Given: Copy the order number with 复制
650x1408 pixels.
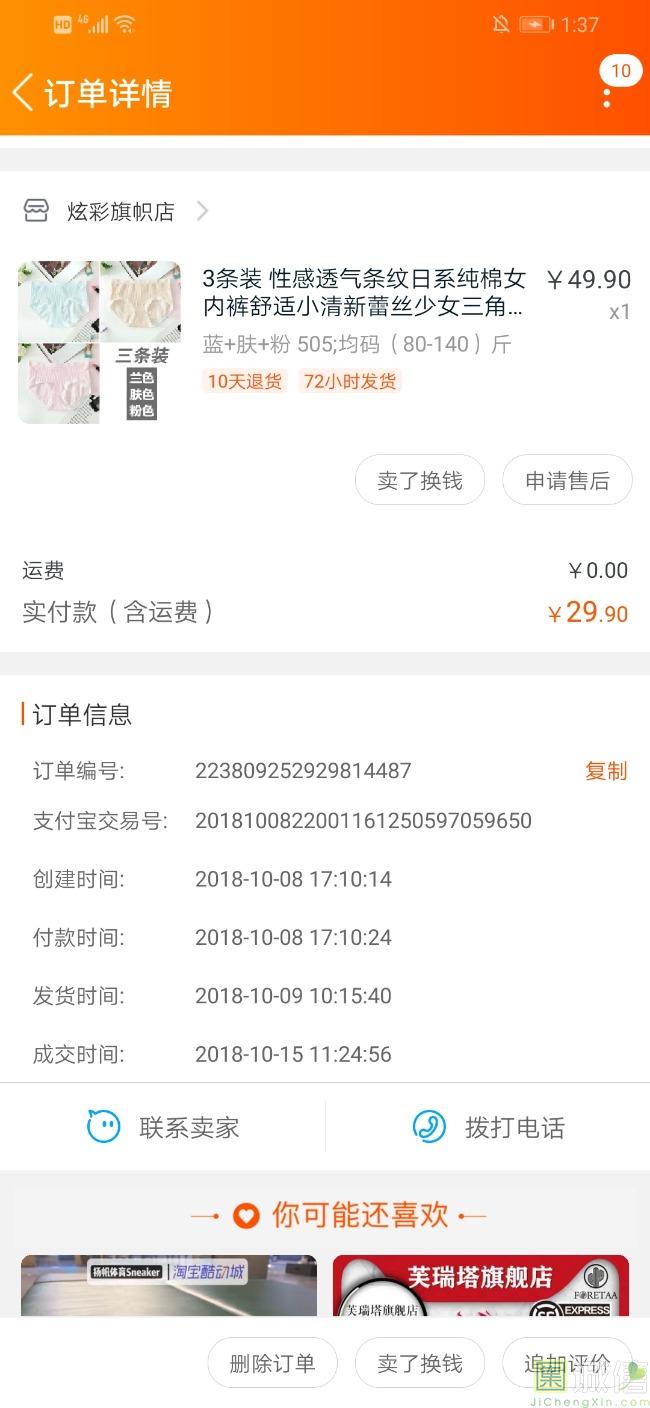Looking at the screenshot, I should tap(606, 771).
